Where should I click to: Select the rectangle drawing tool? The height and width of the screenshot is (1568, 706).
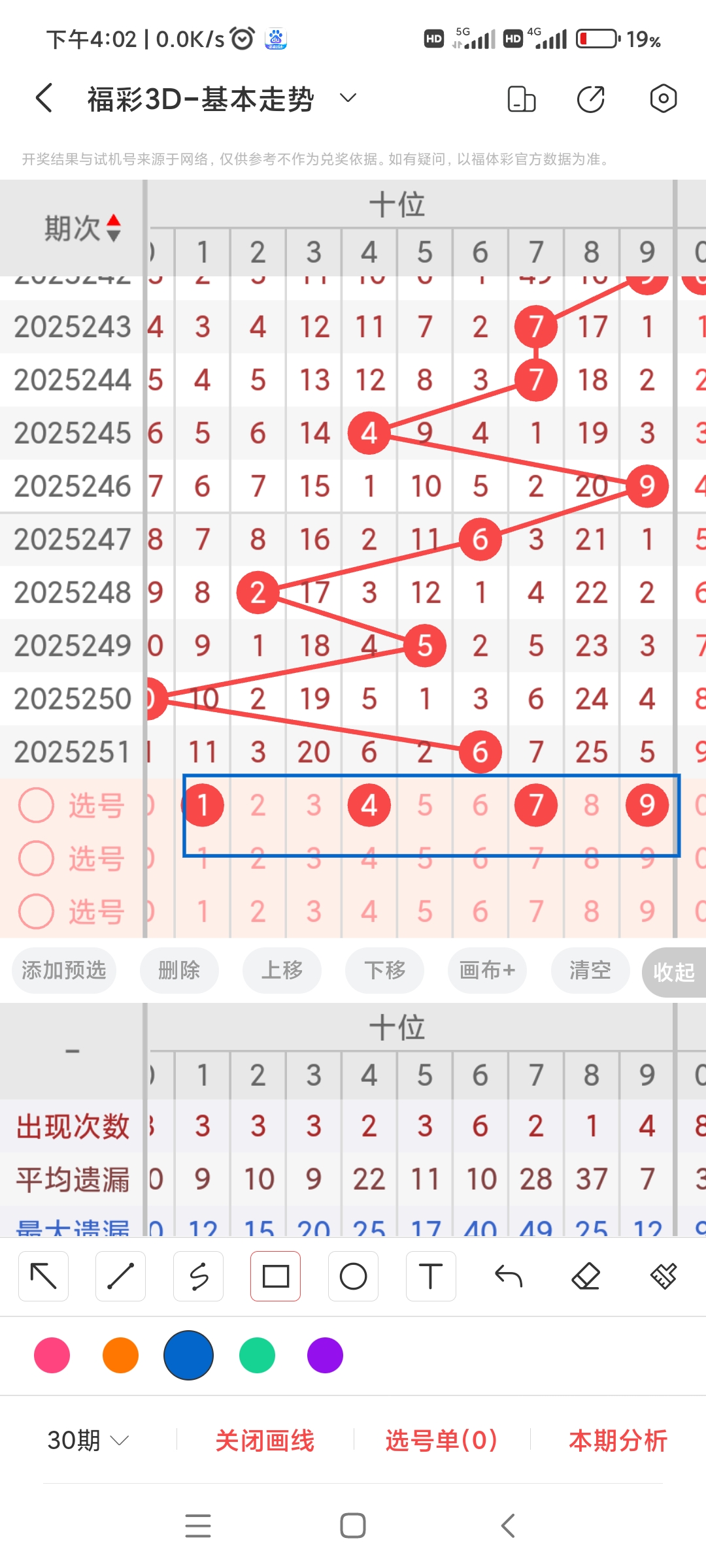(x=275, y=1275)
